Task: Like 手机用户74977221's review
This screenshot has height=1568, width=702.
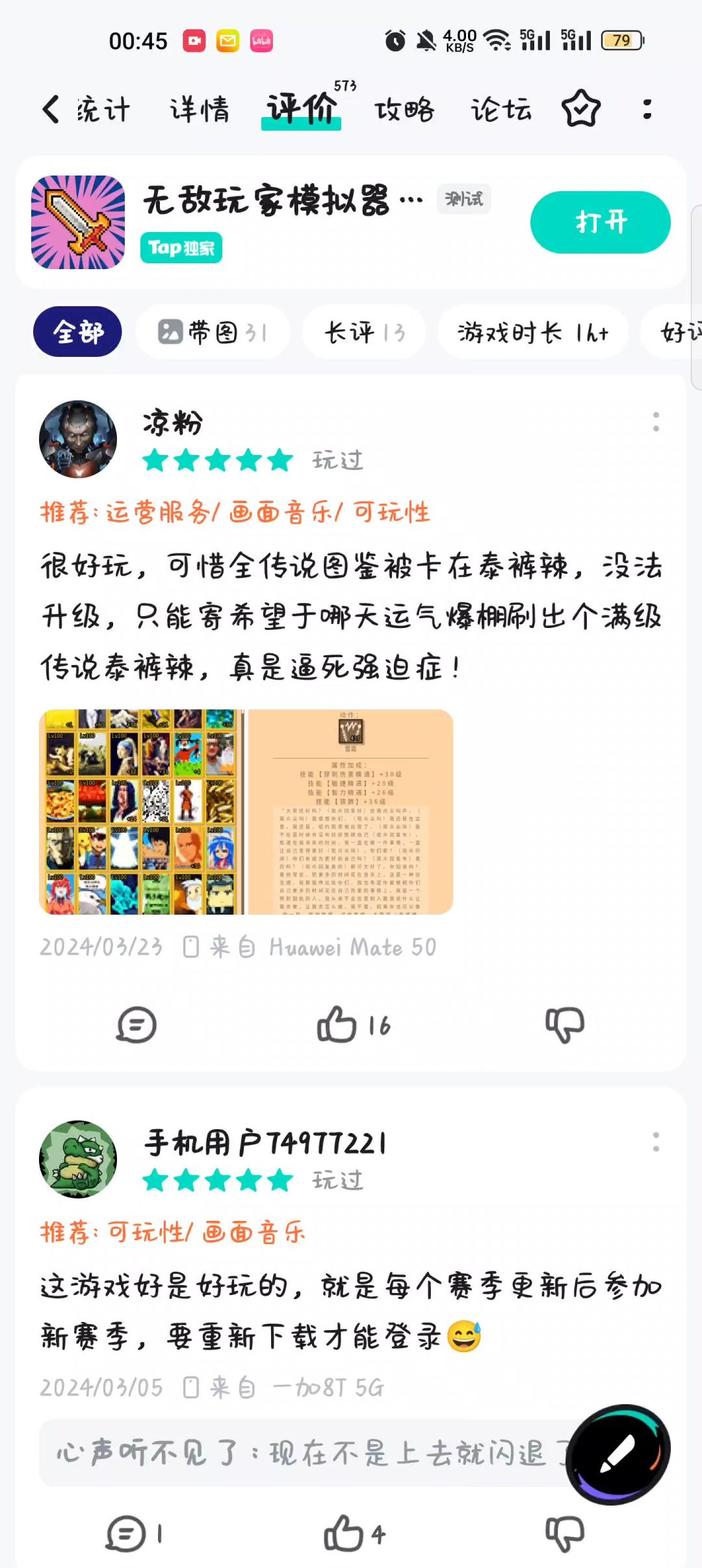Action: (344, 1534)
